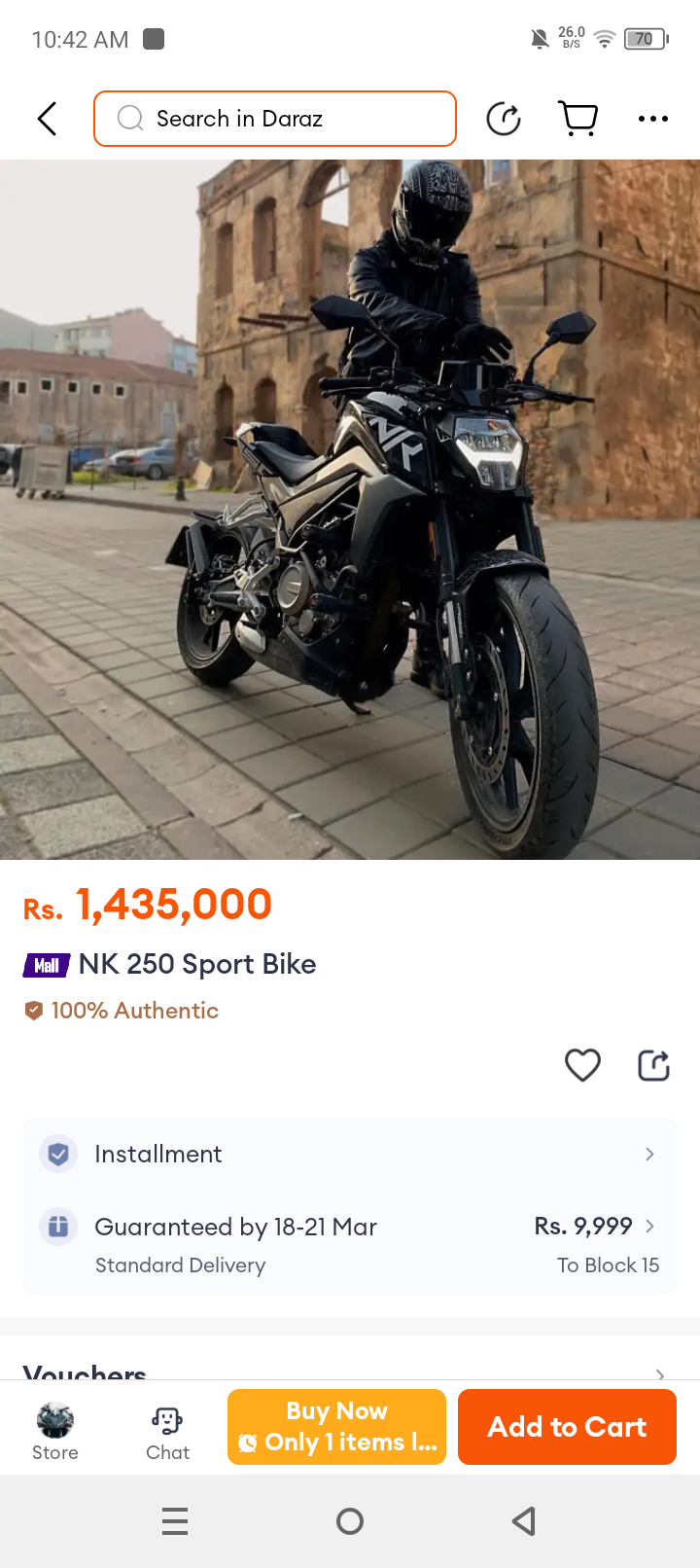Visit the seller's Store
This screenshot has height=1568, width=700.
click(55, 1432)
